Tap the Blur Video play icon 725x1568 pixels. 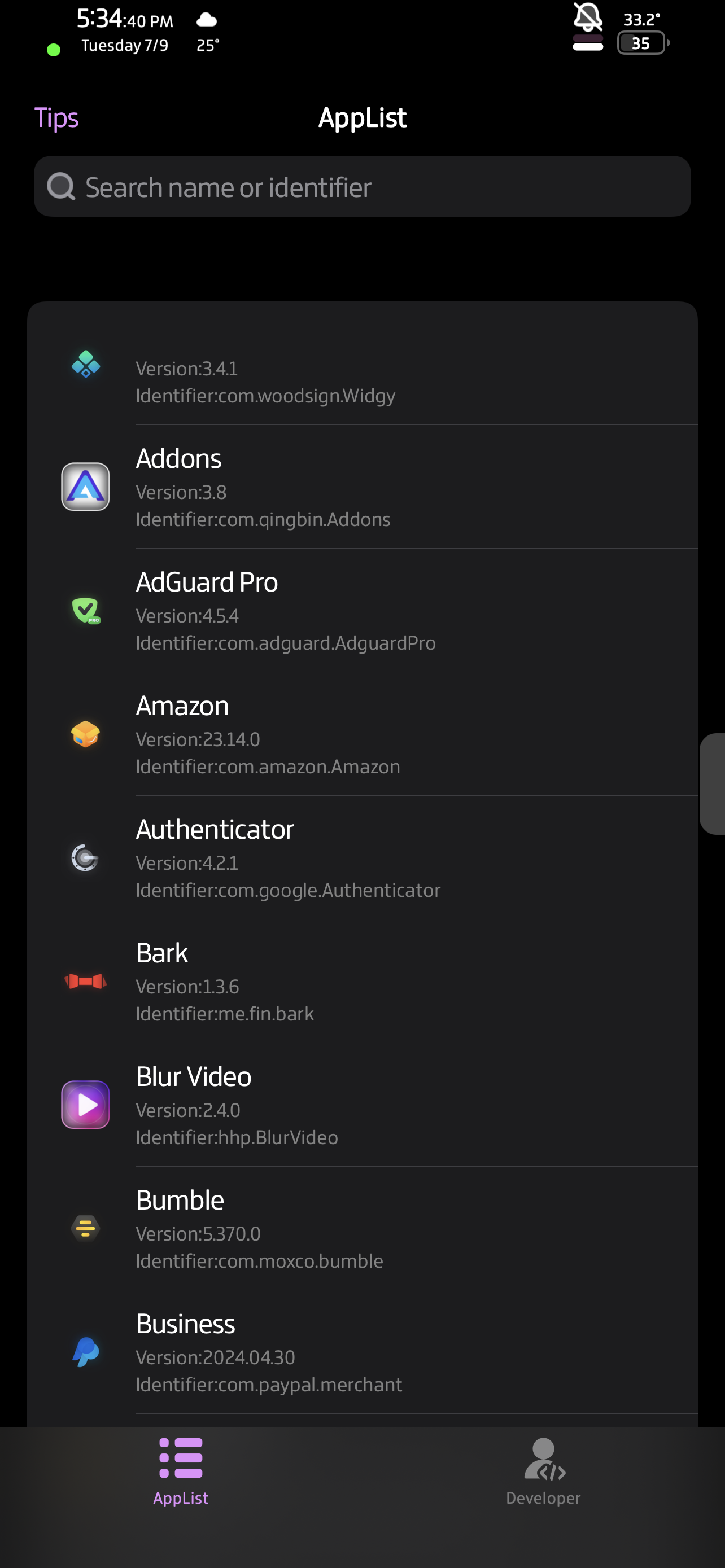(x=85, y=1105)
